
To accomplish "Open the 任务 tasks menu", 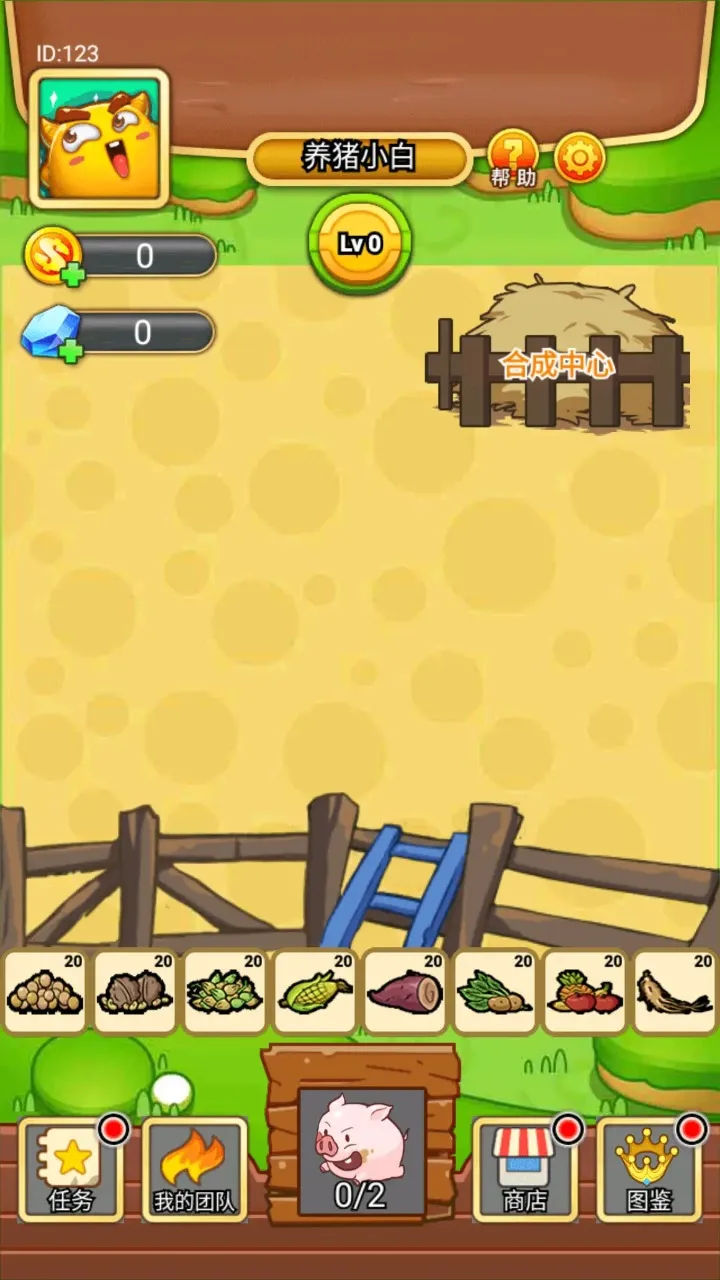I will tap(72, 1170).
